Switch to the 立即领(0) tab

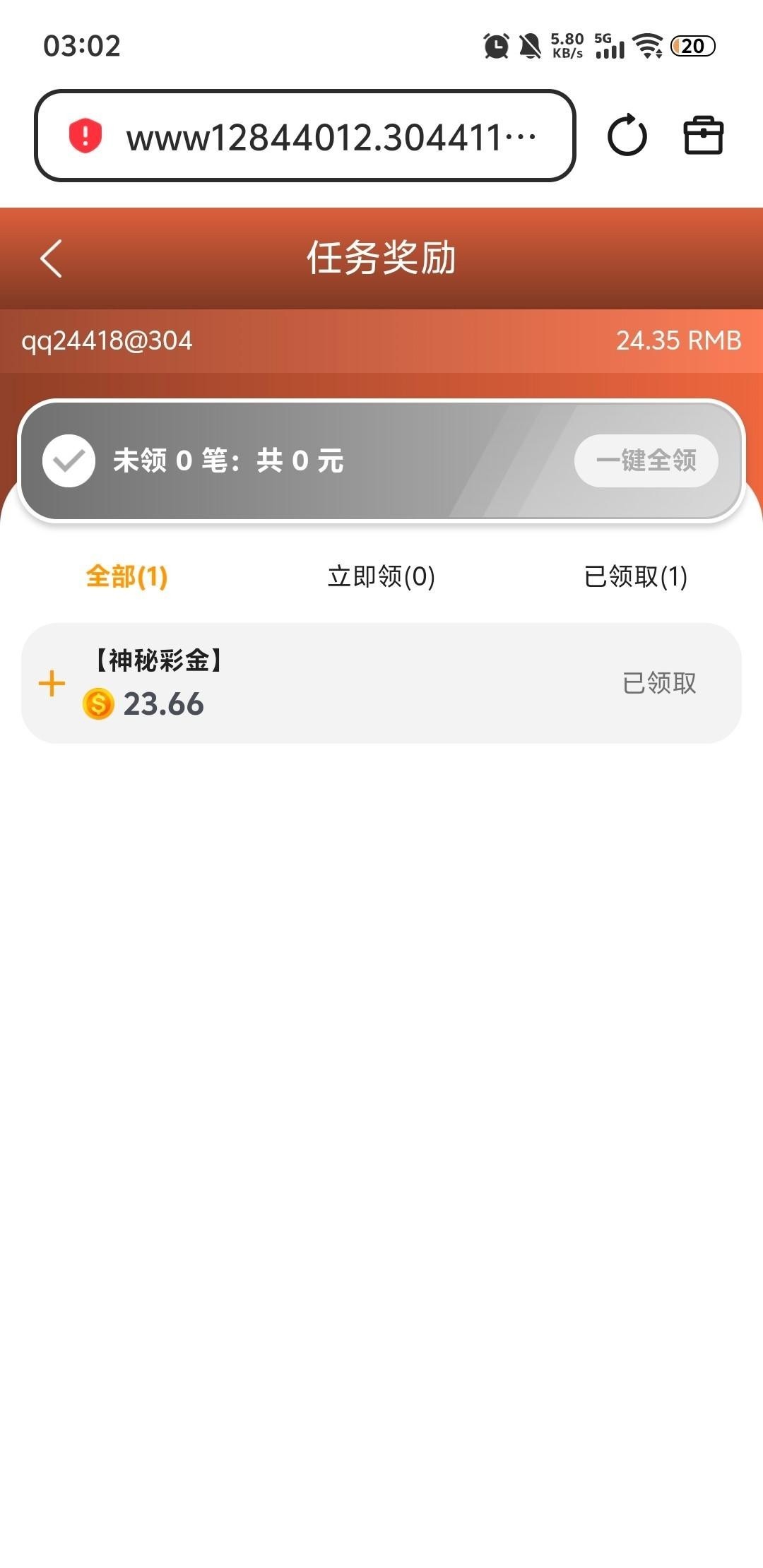(381, 576)
